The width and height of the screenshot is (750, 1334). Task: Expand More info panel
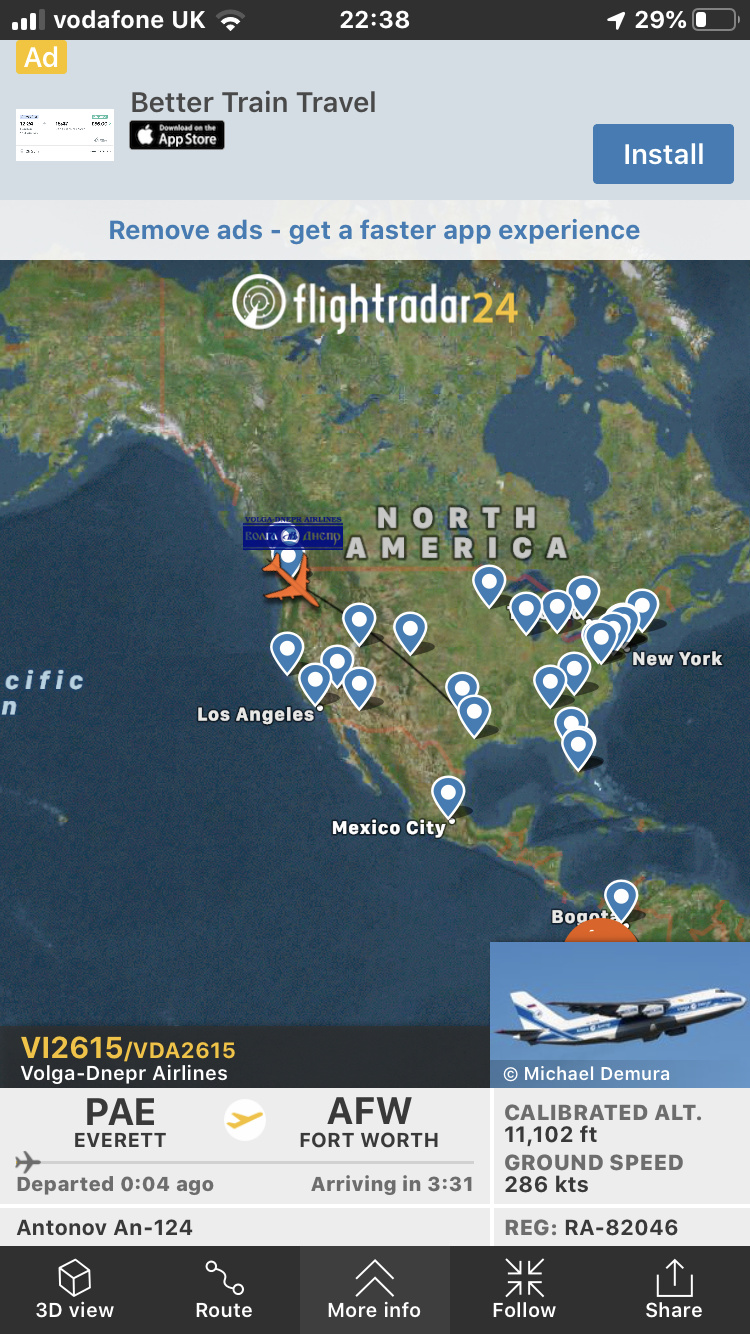374,1289
